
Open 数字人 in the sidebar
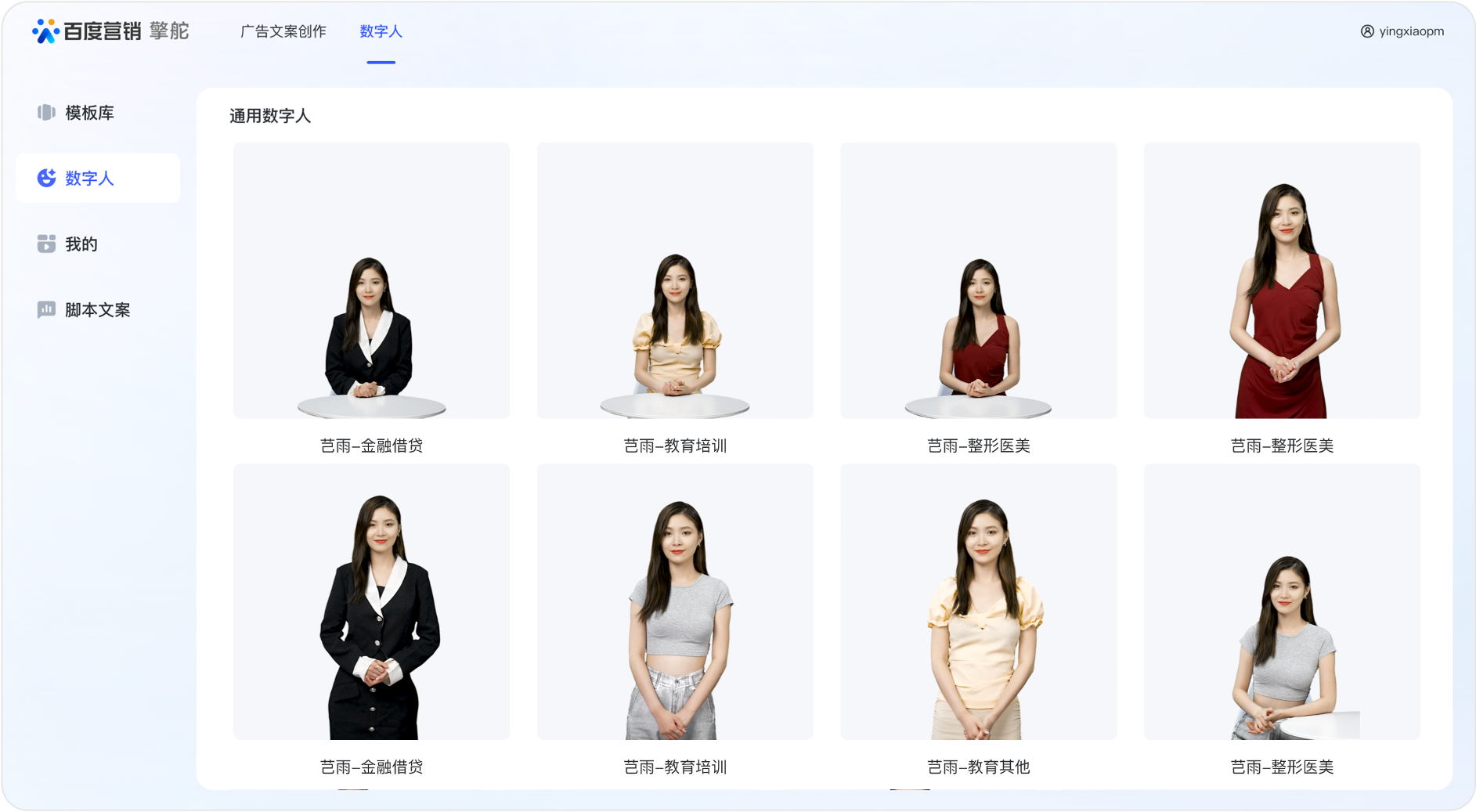pos(89,179)
